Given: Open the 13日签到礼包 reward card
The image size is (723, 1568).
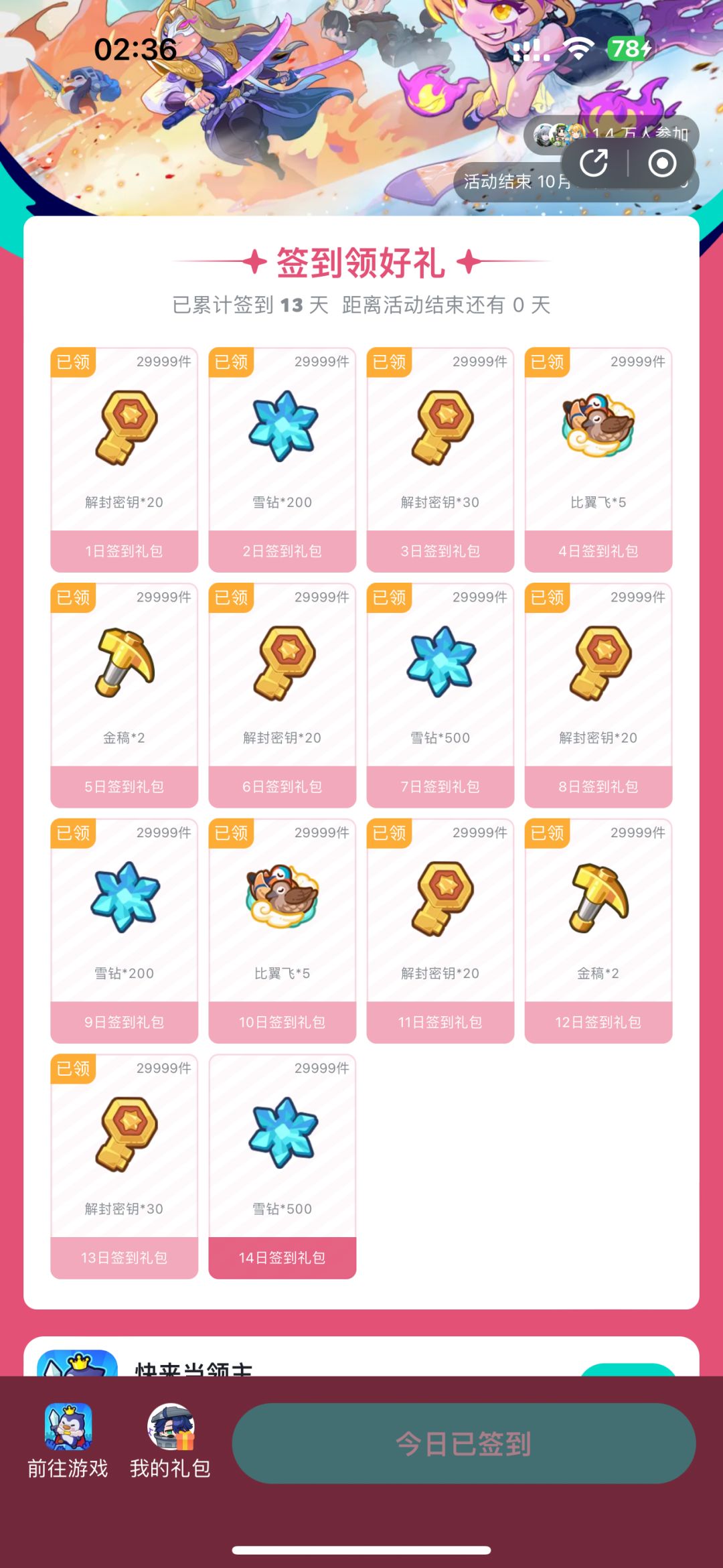Looking at the screenshot, I should [124, 1166].
